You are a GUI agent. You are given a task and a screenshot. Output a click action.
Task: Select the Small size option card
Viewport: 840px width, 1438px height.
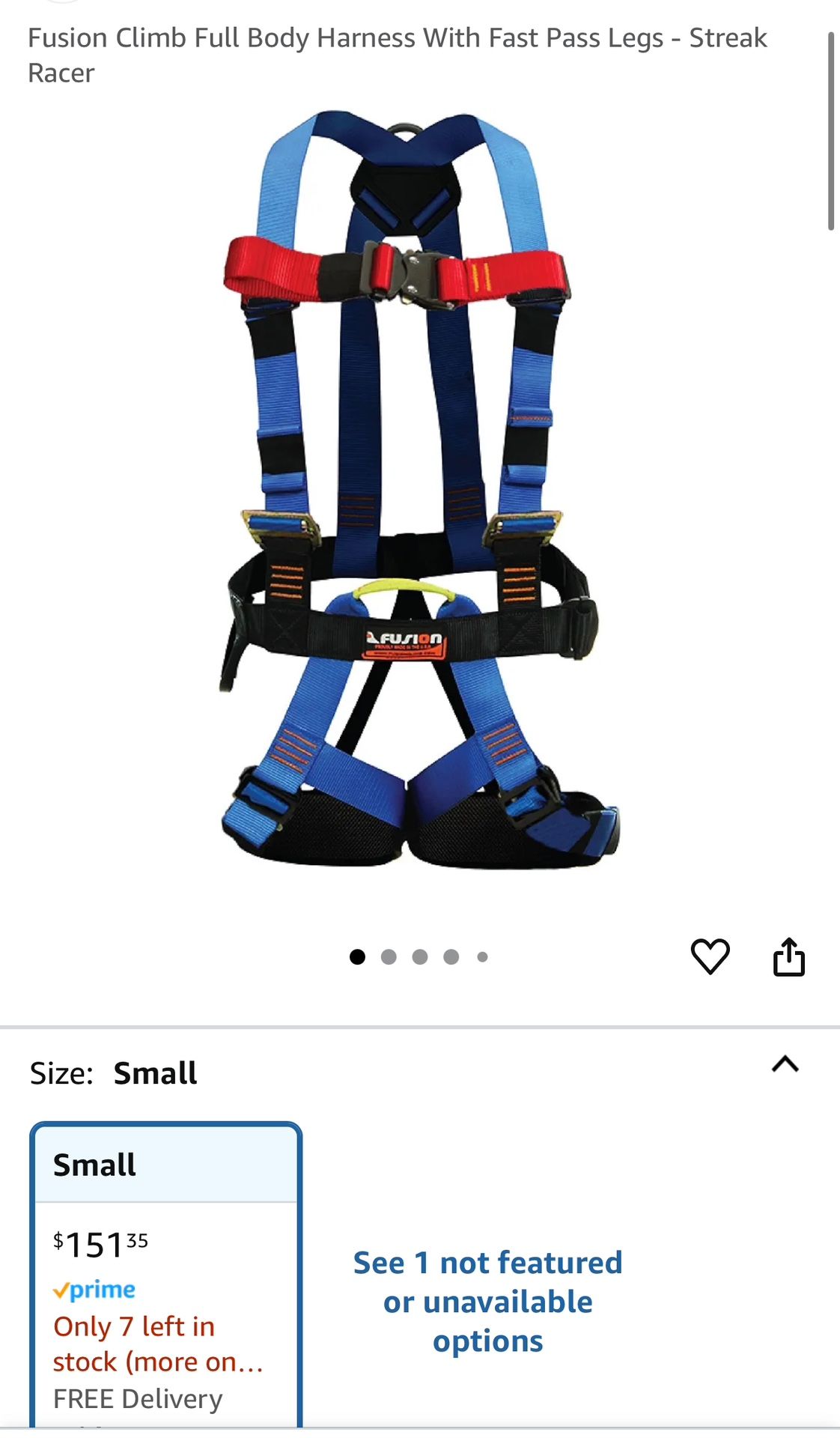point(165,1273)
